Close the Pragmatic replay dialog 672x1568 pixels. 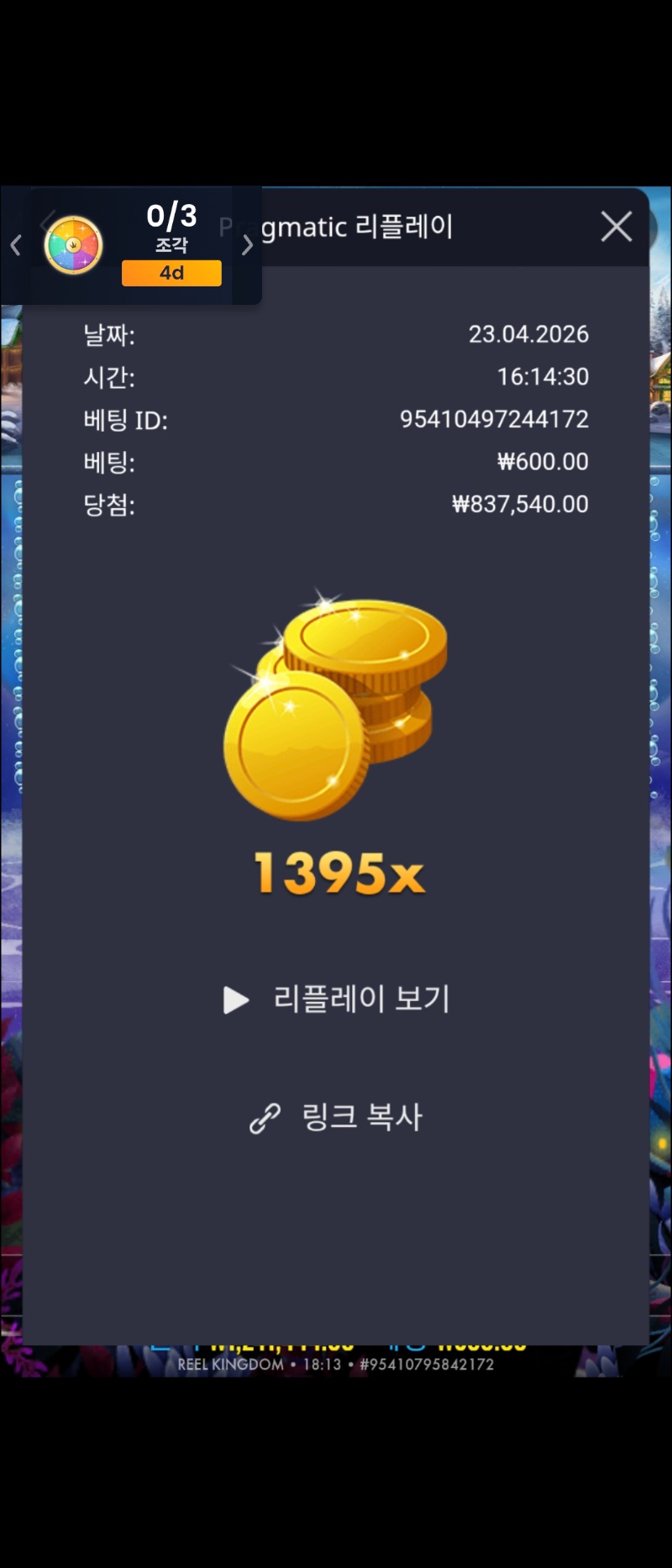tap(617, 227)
